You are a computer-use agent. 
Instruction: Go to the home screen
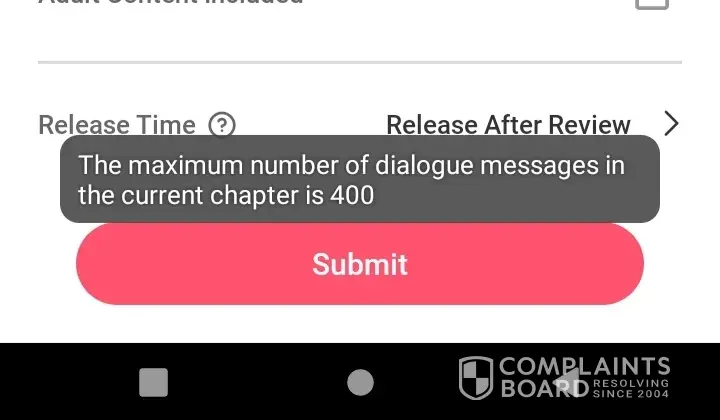click(x=360, y=382)
